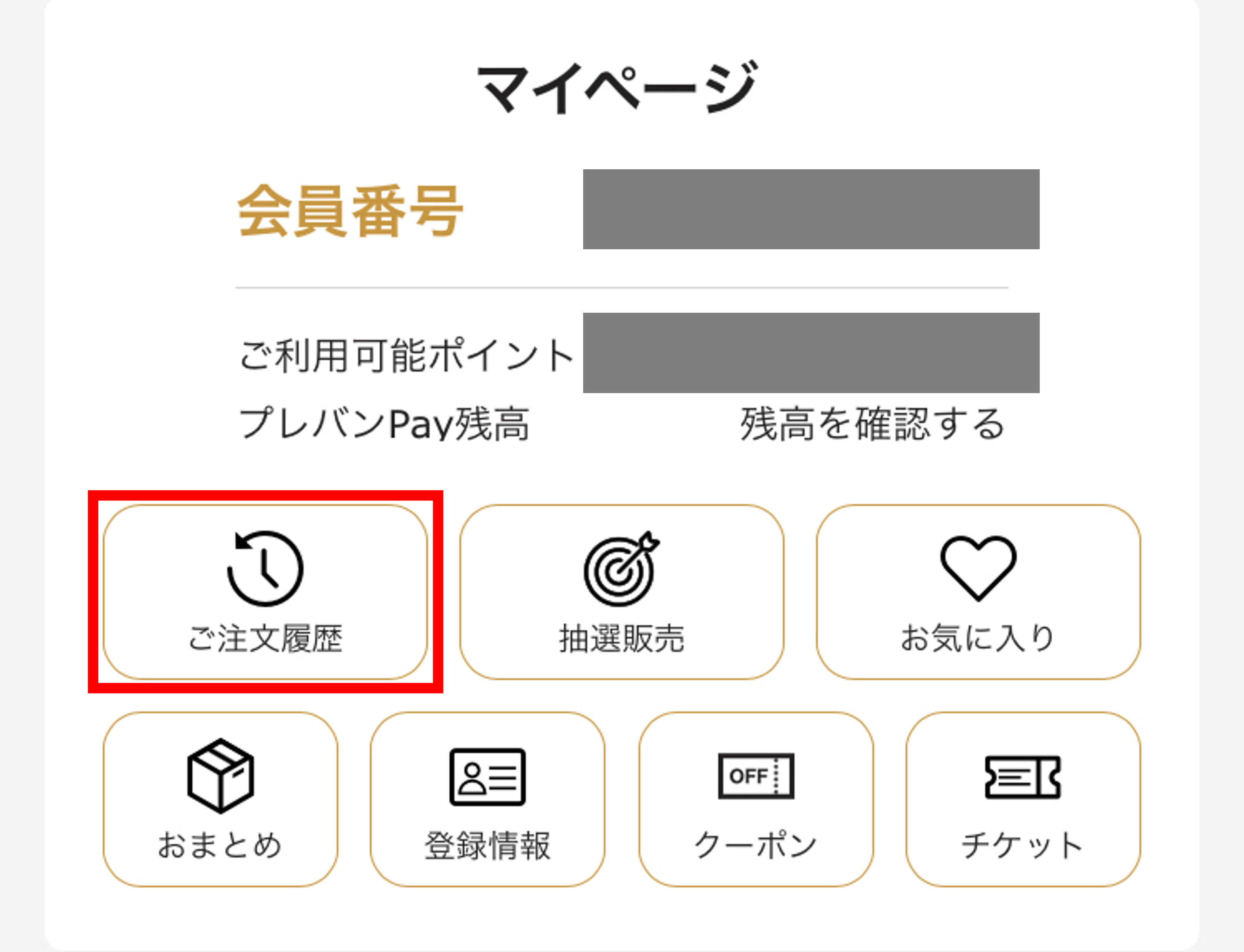Go to 抽選販売 lottery sales

tap(621, 592)
